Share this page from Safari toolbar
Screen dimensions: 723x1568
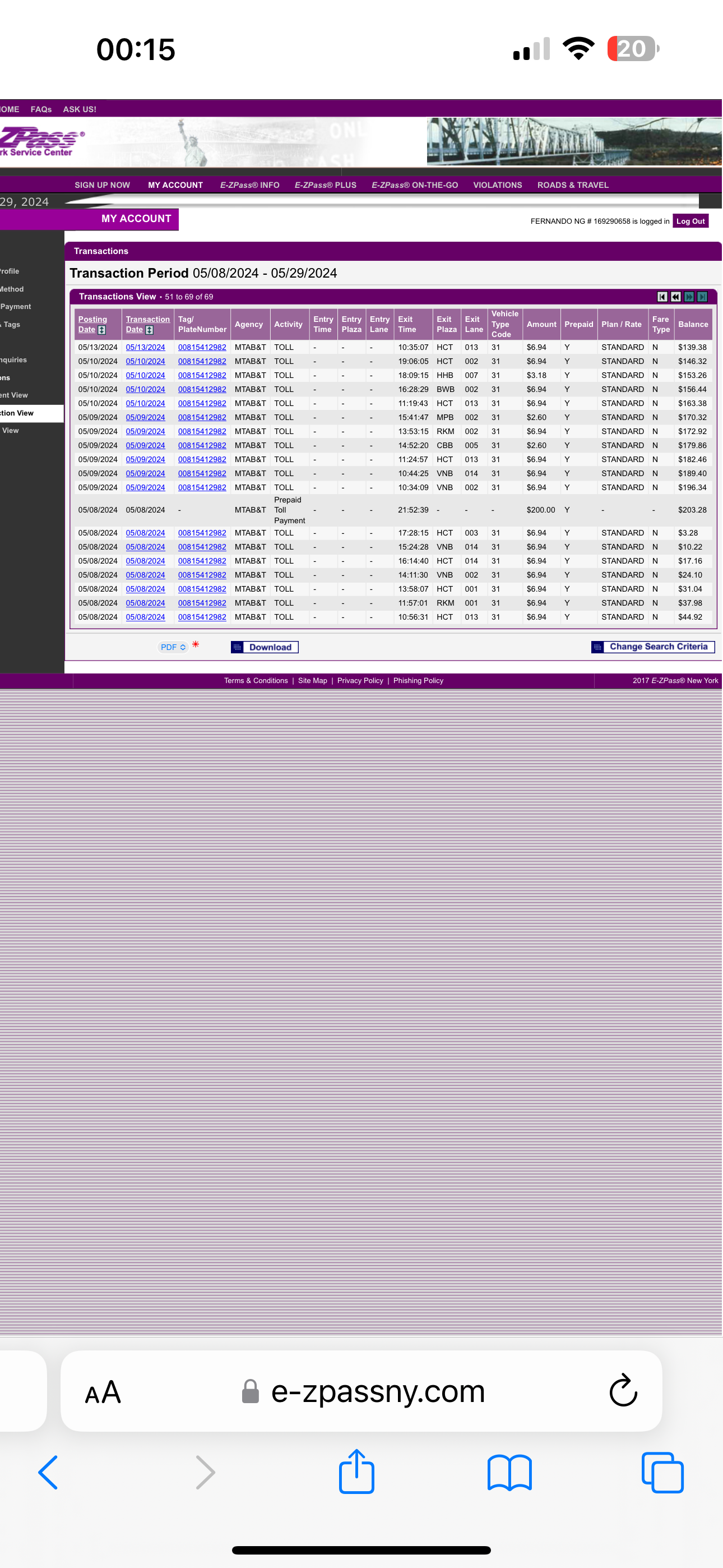(x=356, y=1472)
